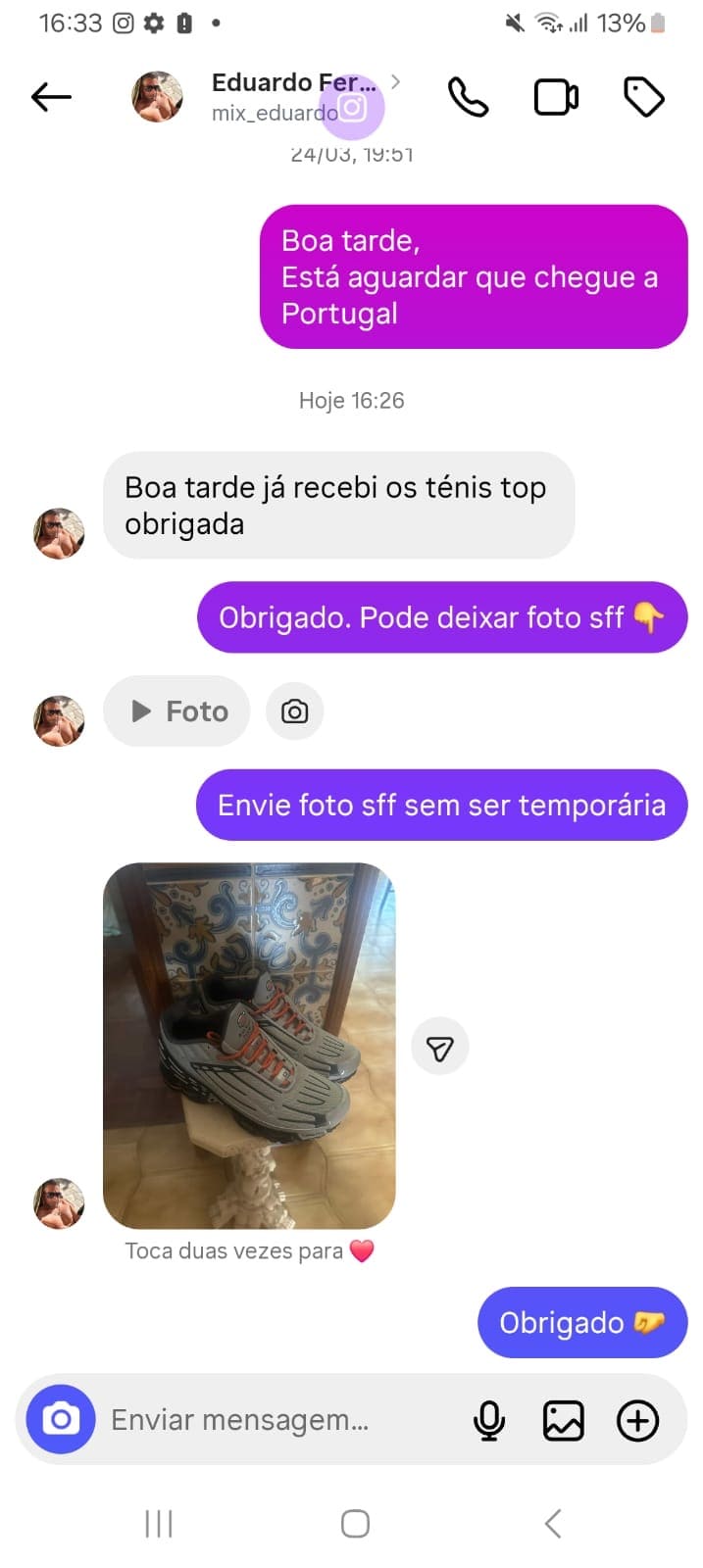Play the temporary Foto message
The width and height of the screenshot is (703, 1568).
177,711
